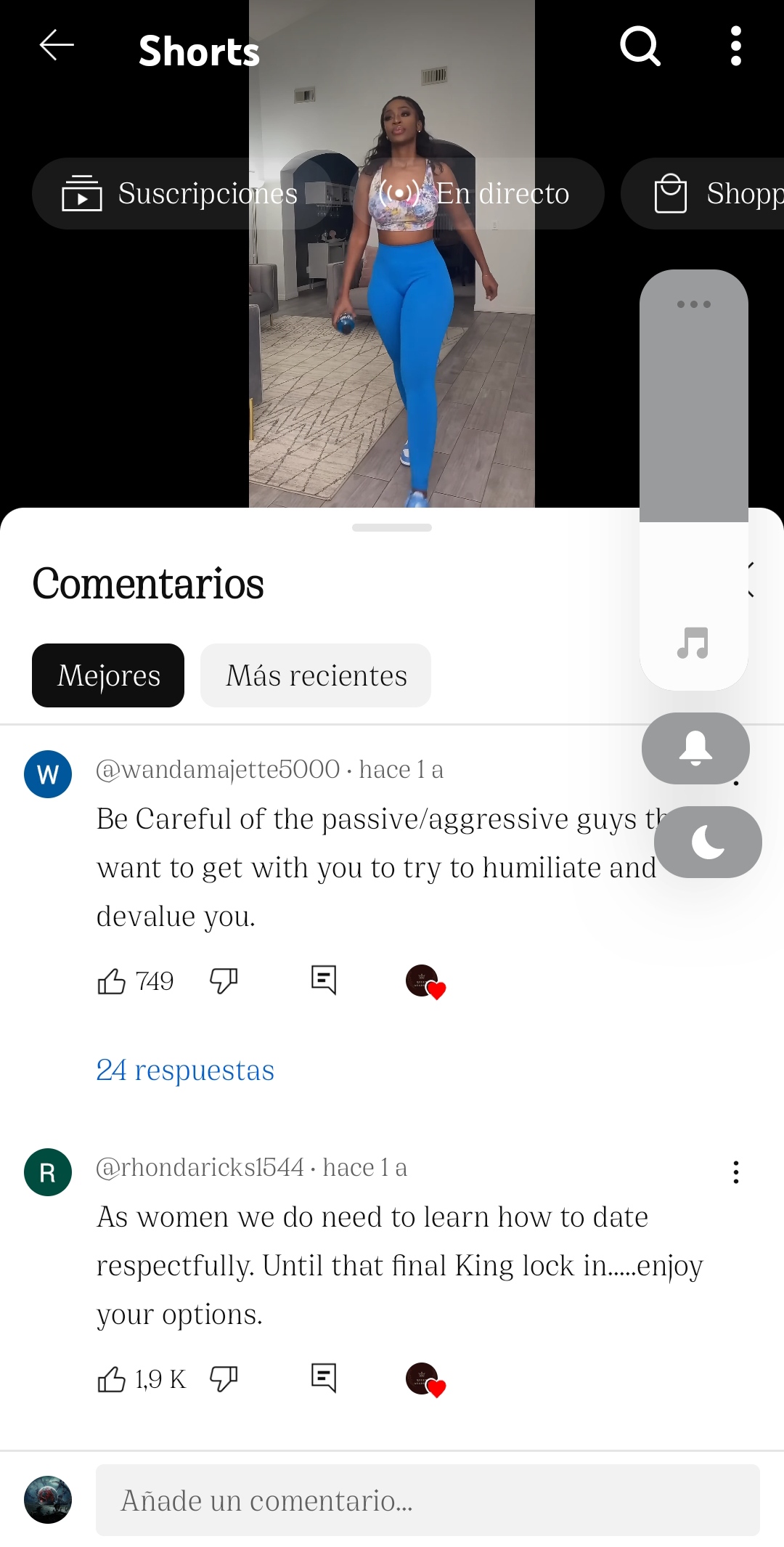Open the @wandamajette5000 profile avatar

tap(48, 774)
